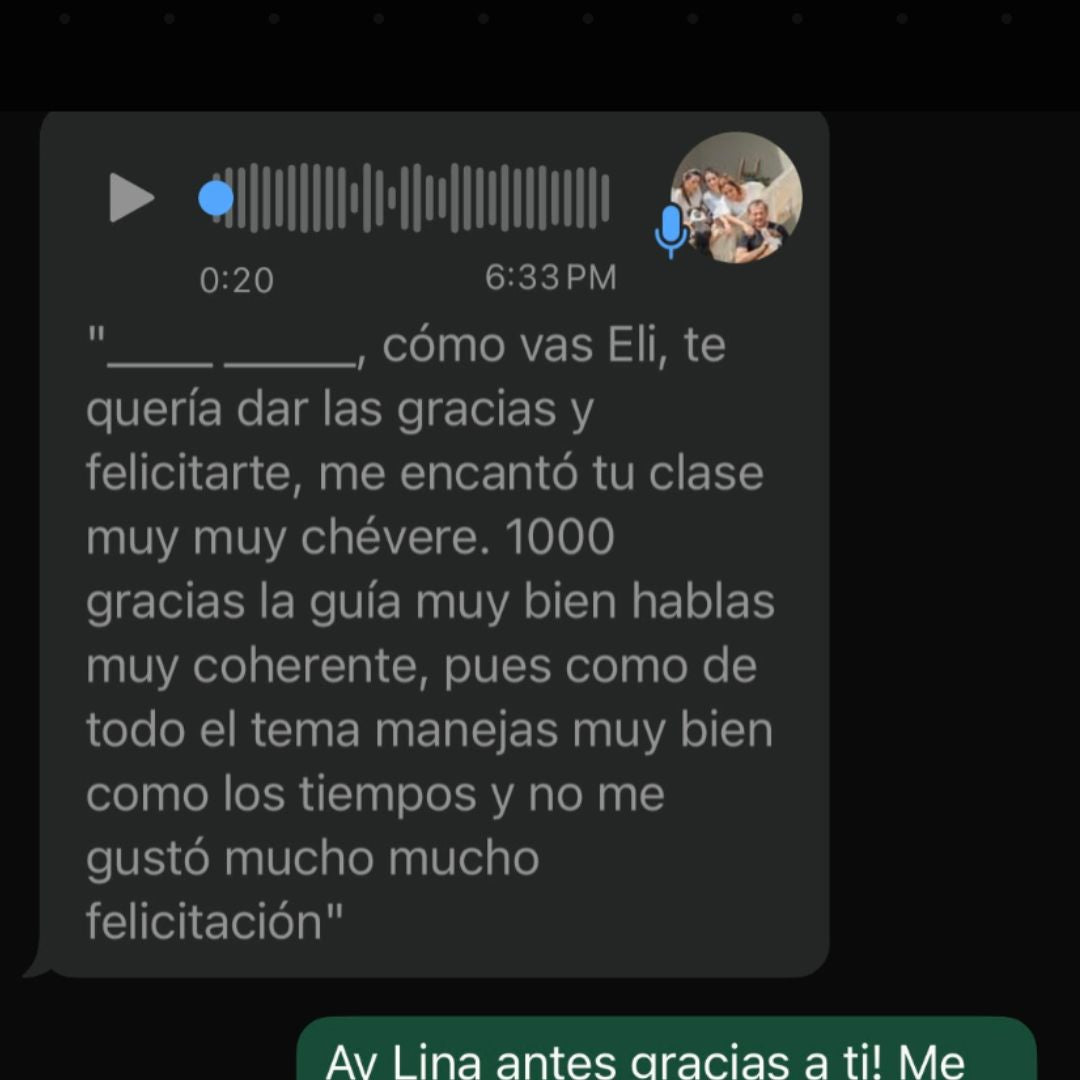The width and height of the screenshot is (1080, 1080).
Task: Play the 0:20 voice message
Action: pos(132,198)
